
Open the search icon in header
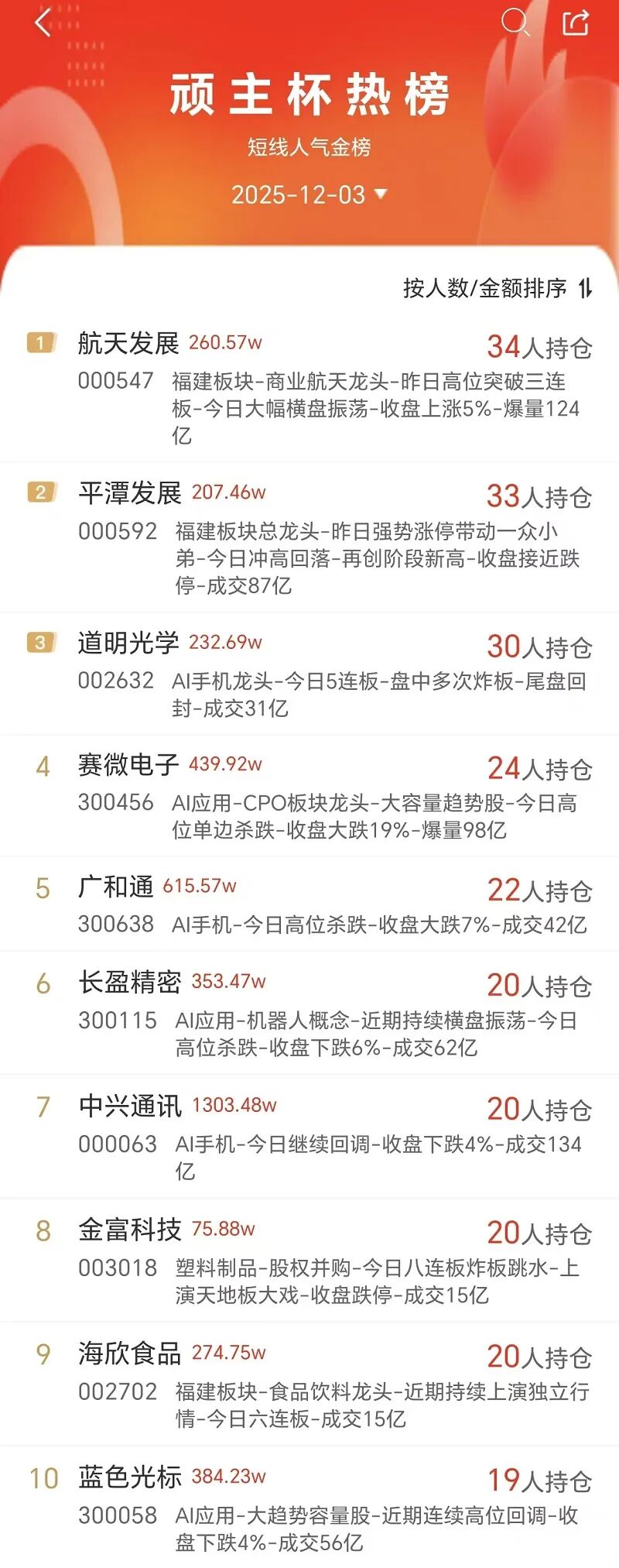515,22
